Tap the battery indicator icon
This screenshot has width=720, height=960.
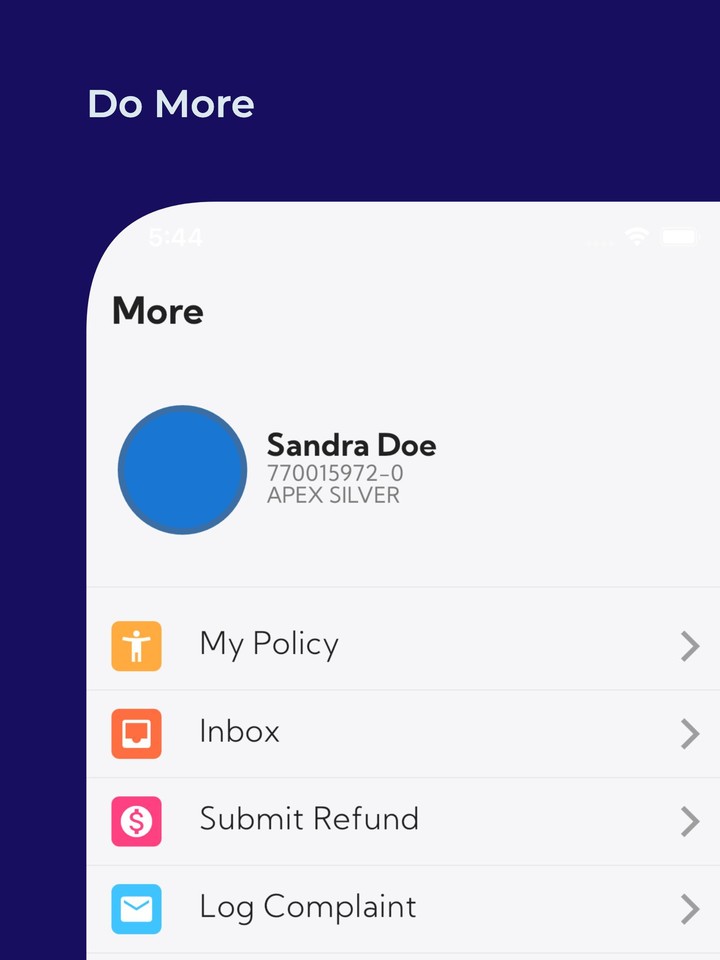(x=680, y=237)
